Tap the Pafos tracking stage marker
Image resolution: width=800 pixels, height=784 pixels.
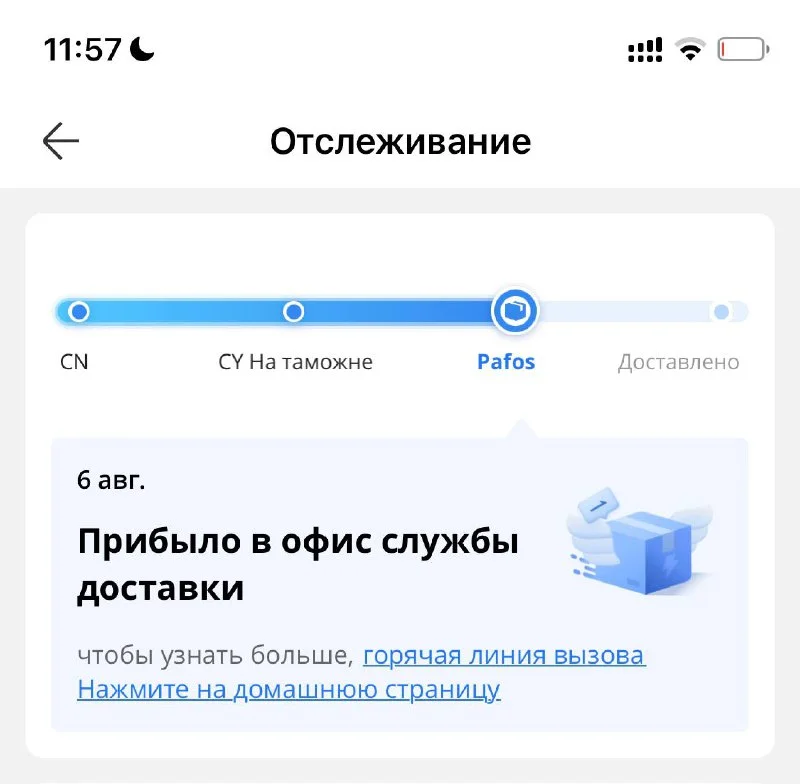pyautogui.click(x=515, y=311)
